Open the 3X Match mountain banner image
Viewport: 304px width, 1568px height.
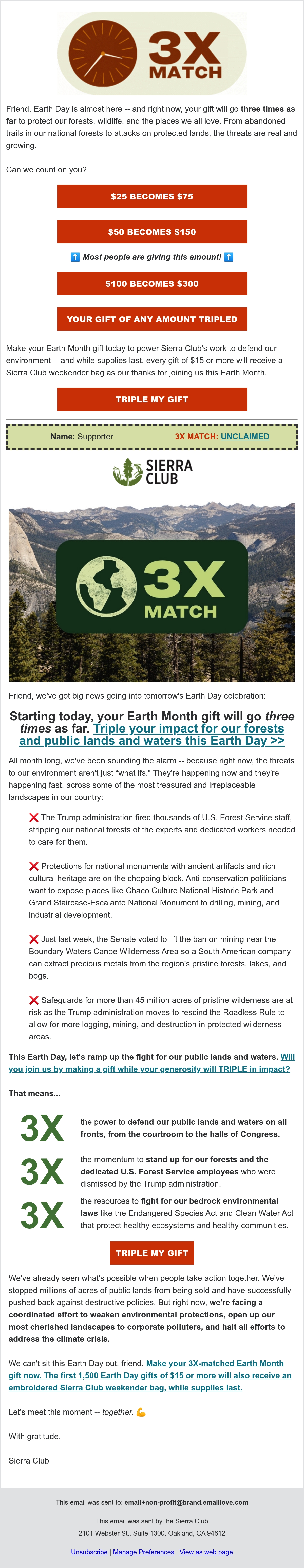point(152,592)
